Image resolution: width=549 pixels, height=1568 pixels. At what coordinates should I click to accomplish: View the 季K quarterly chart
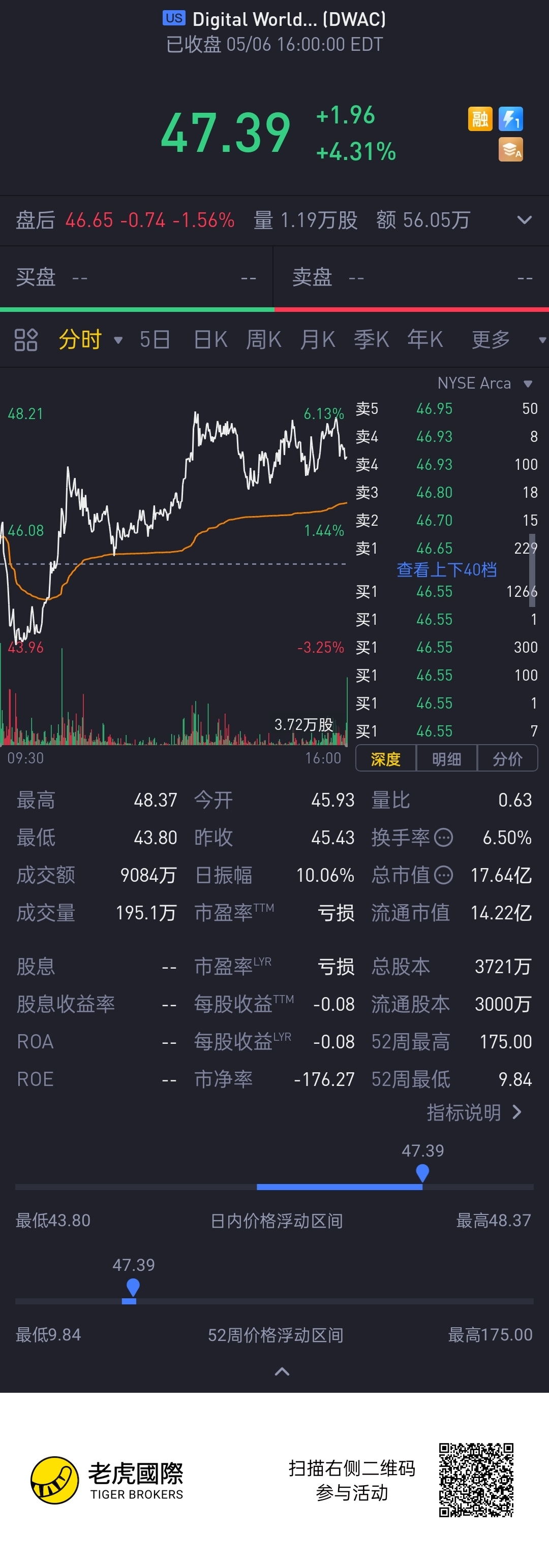pos(371,340)
